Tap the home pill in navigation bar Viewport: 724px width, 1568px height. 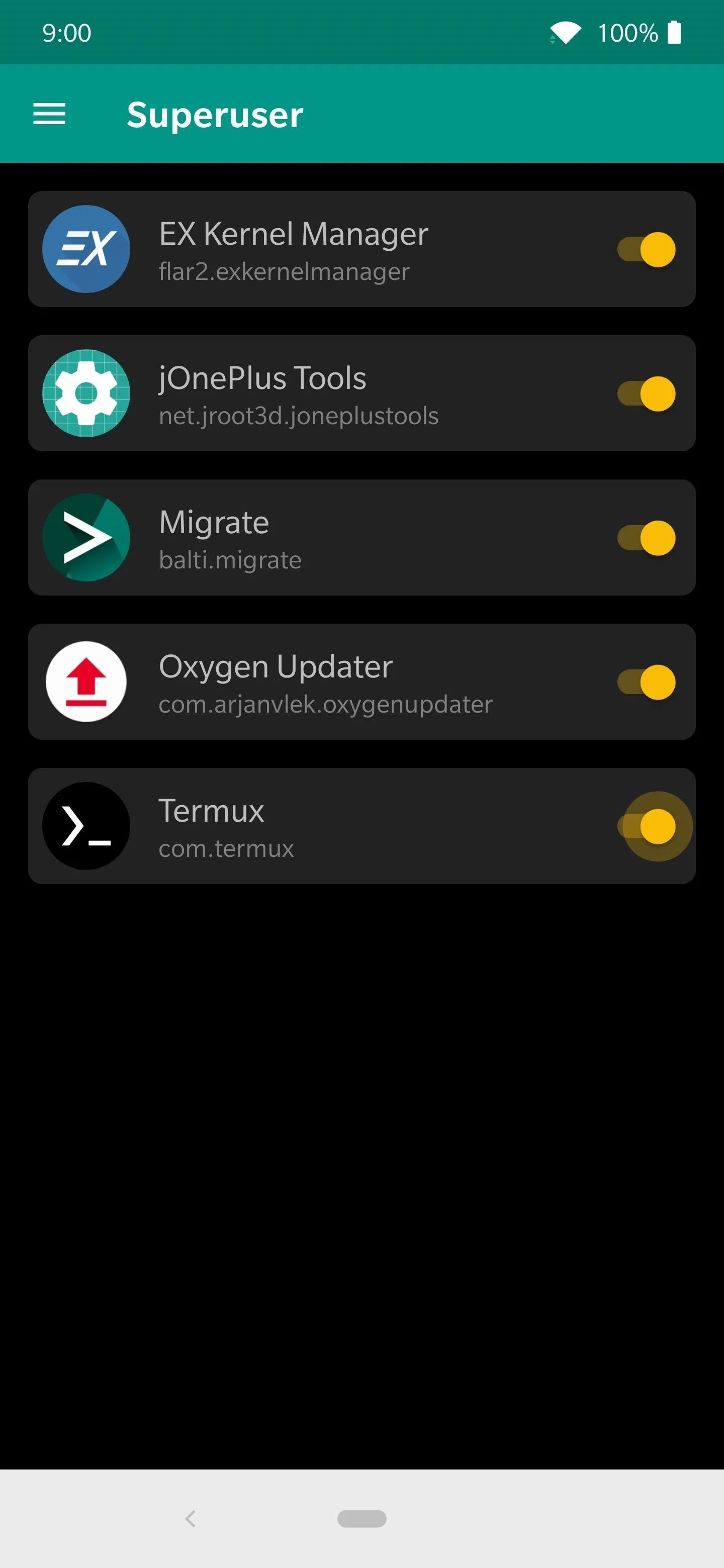click(x=361, y=1519)
